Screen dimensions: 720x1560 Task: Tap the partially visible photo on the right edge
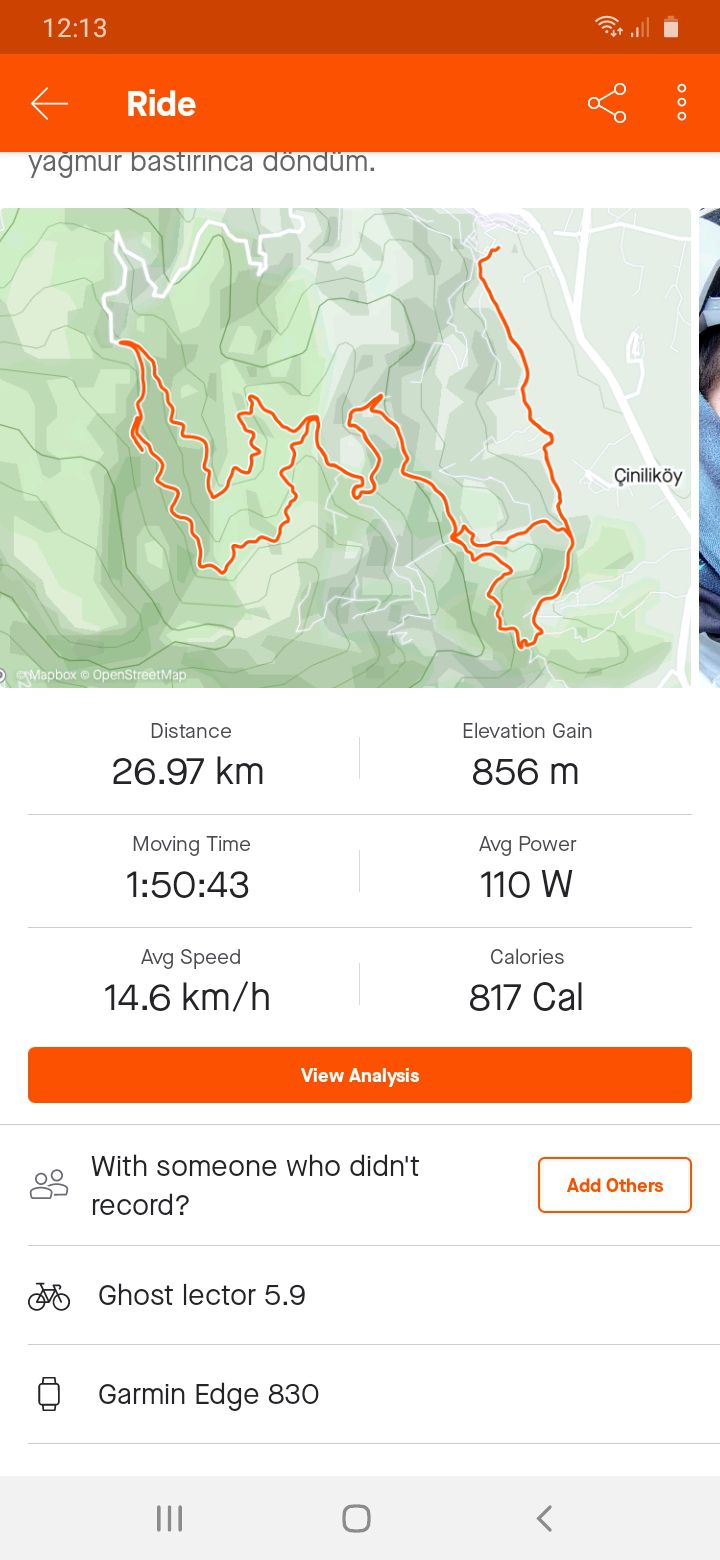710,447
